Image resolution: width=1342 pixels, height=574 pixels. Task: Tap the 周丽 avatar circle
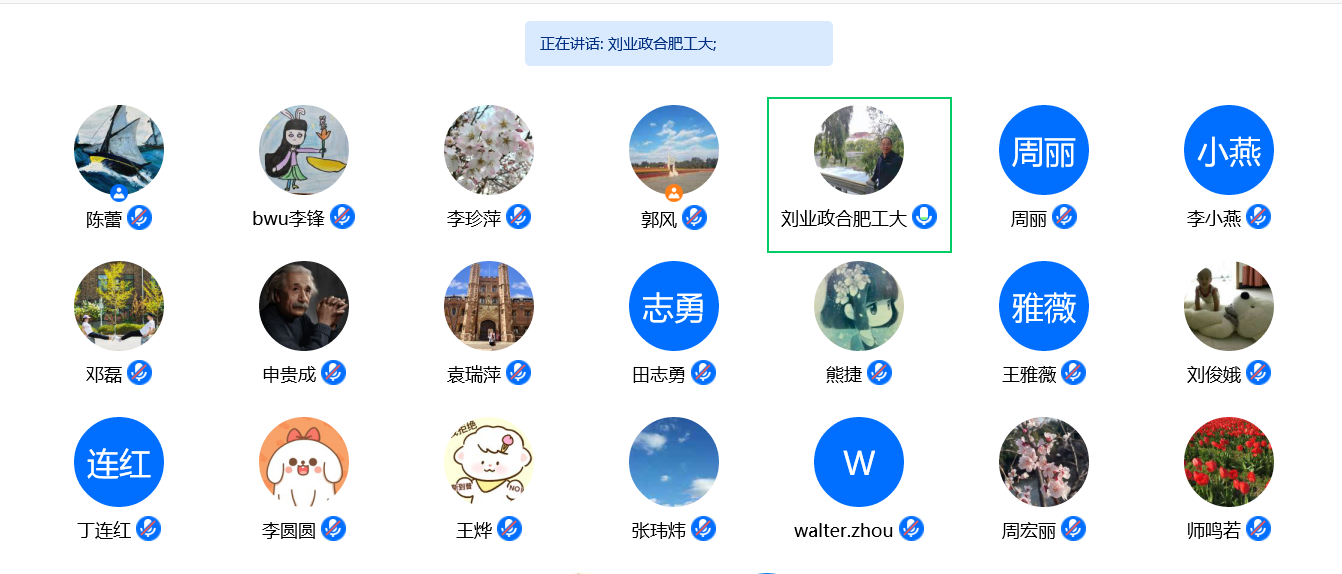click(x=1044, y=150)
